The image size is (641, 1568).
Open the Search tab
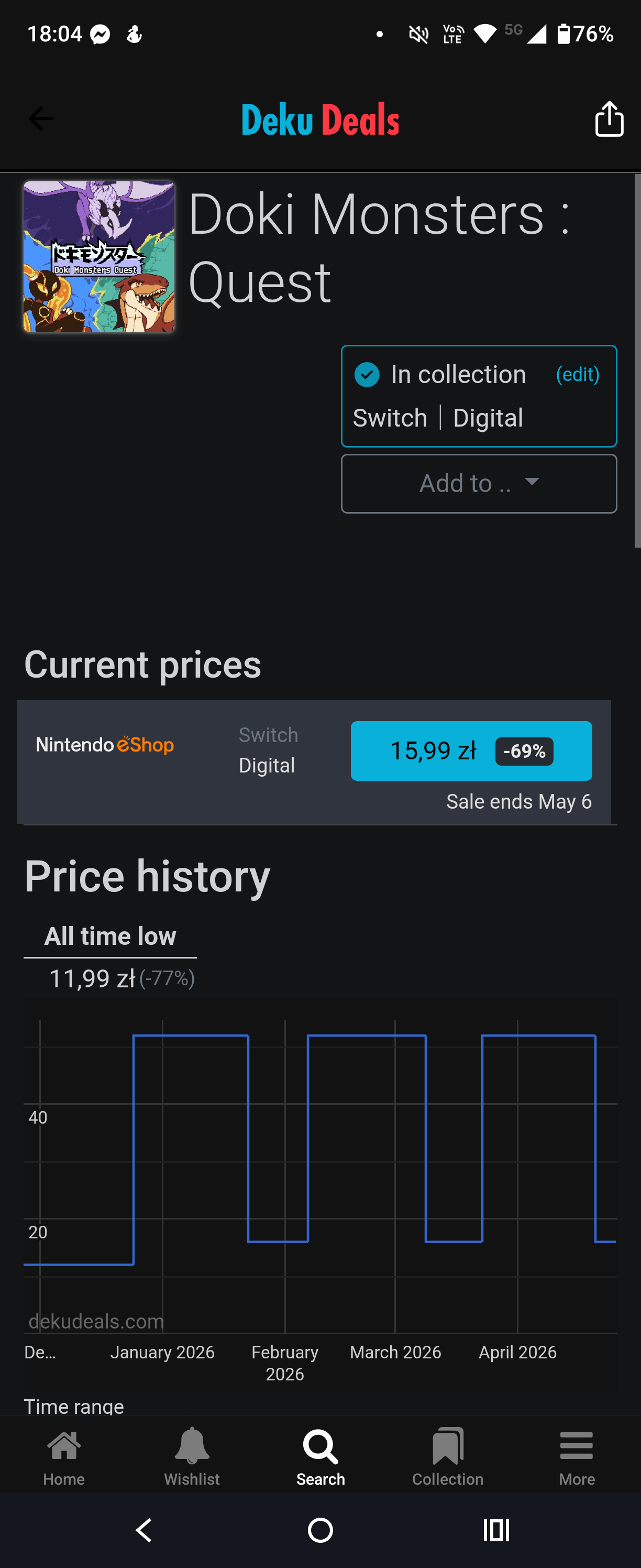tap(320, 1456)
